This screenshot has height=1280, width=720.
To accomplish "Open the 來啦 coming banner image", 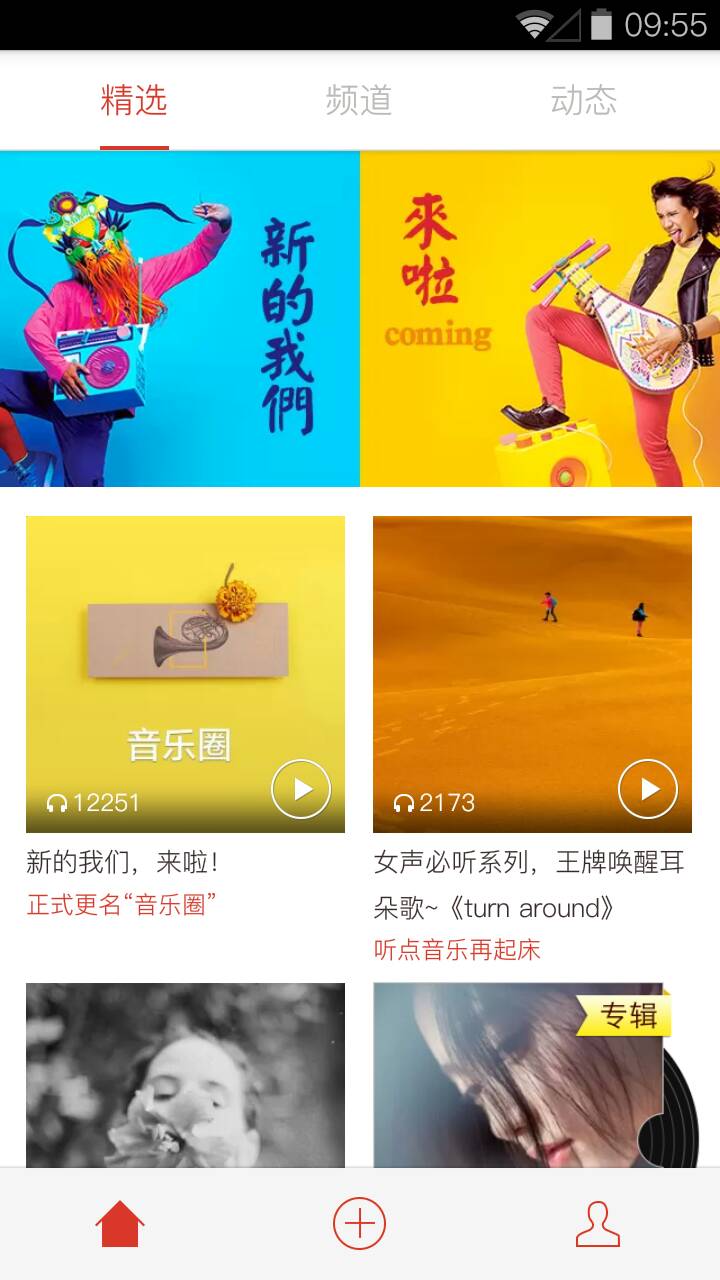I will click(540, 320).
